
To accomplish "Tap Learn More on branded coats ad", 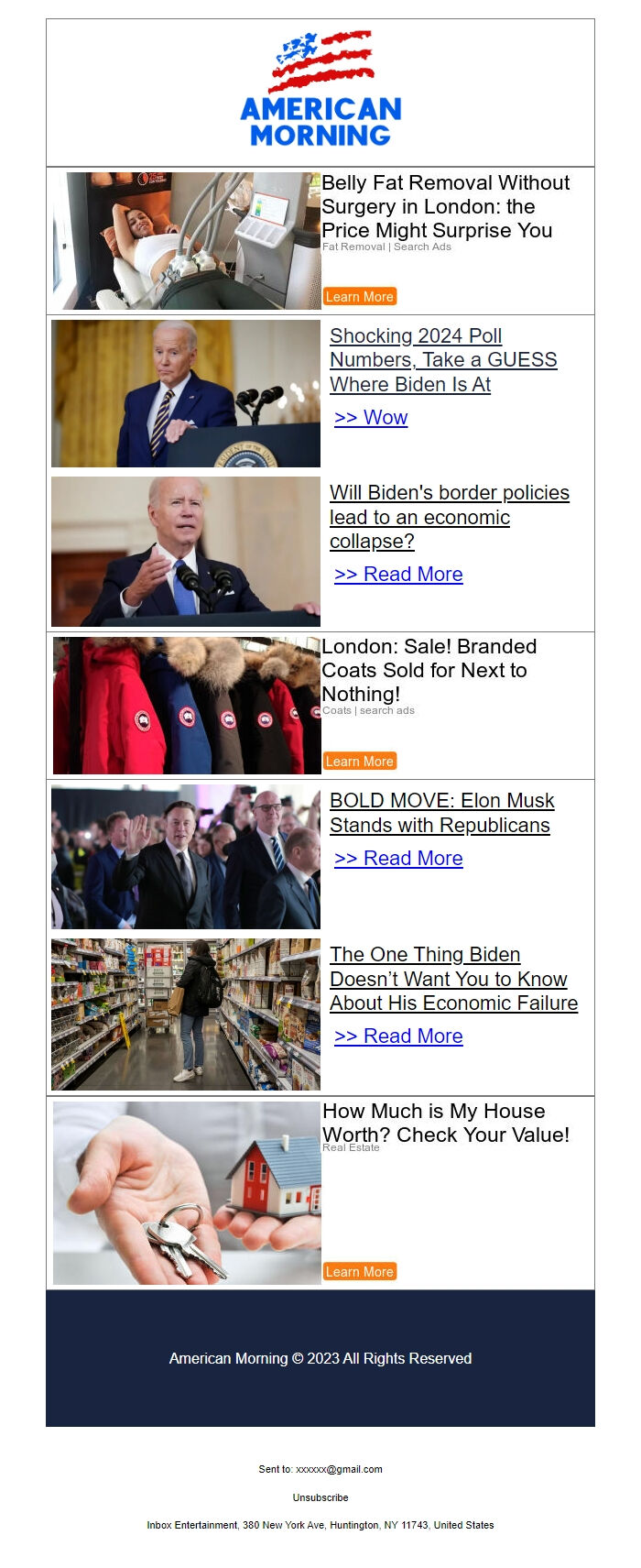I will click(359, 762).
